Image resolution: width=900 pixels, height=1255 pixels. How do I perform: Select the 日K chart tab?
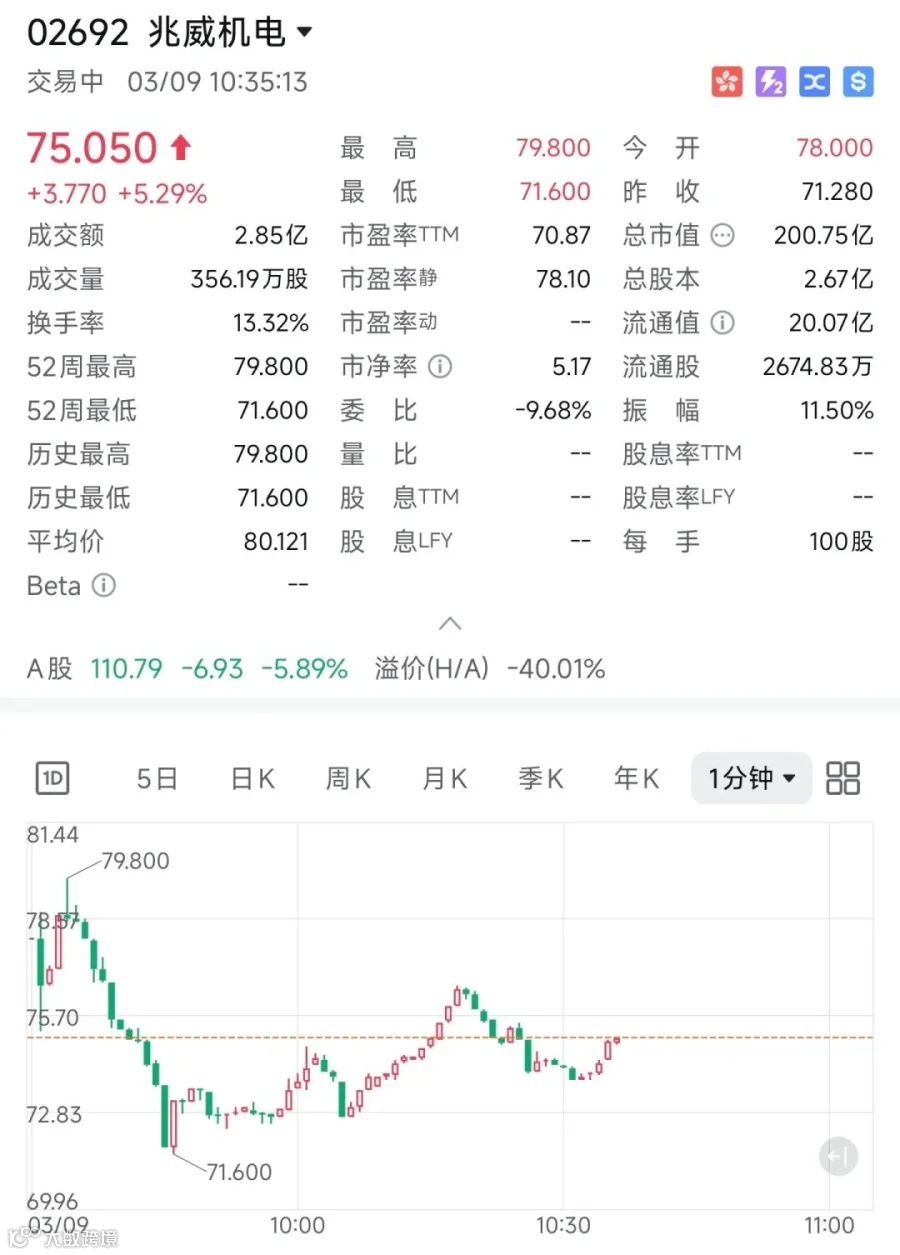tap(253, 778)
